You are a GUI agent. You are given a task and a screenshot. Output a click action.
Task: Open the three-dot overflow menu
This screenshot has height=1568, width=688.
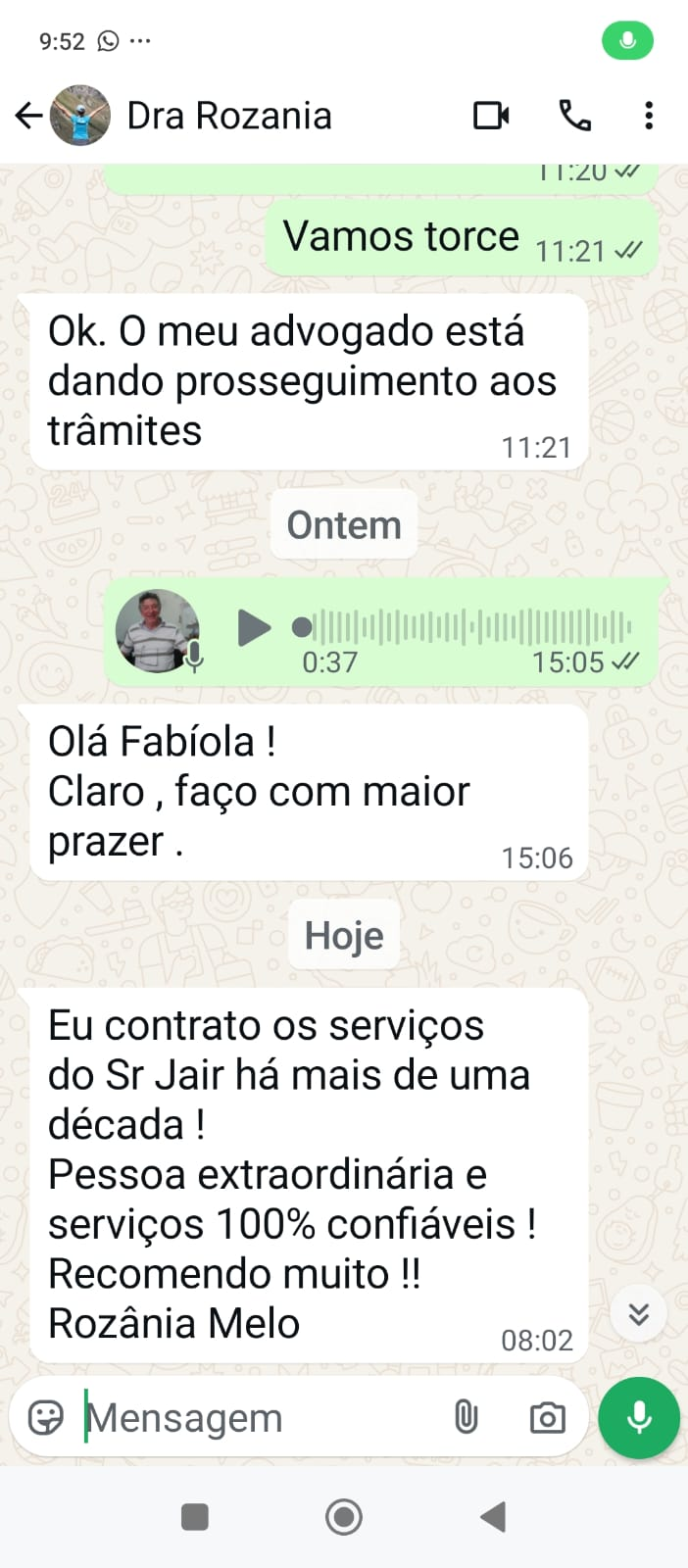(648, 116)
